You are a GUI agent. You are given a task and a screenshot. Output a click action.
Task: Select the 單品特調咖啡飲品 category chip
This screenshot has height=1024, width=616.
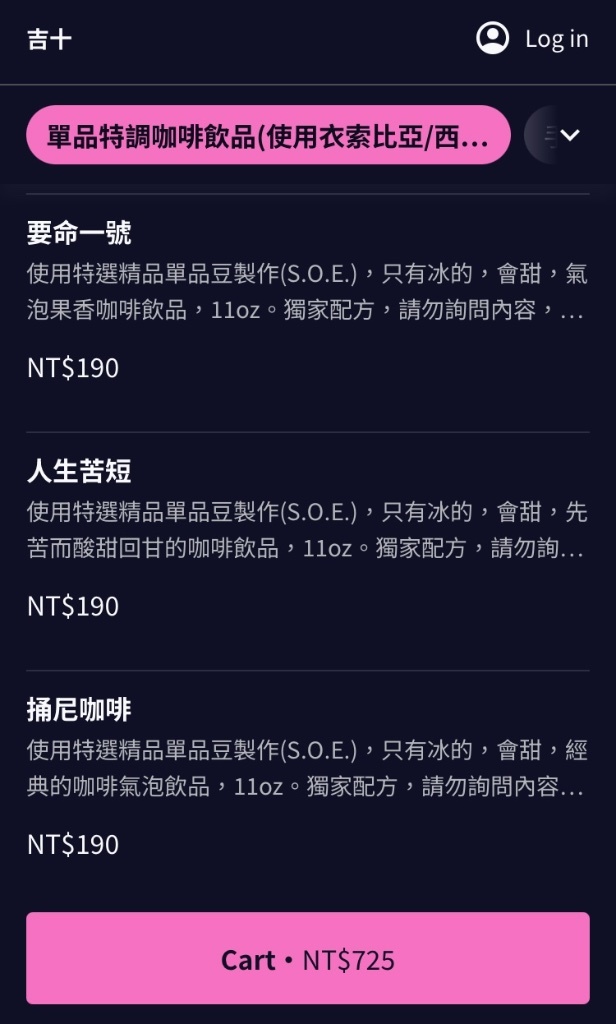pos(268,135)
